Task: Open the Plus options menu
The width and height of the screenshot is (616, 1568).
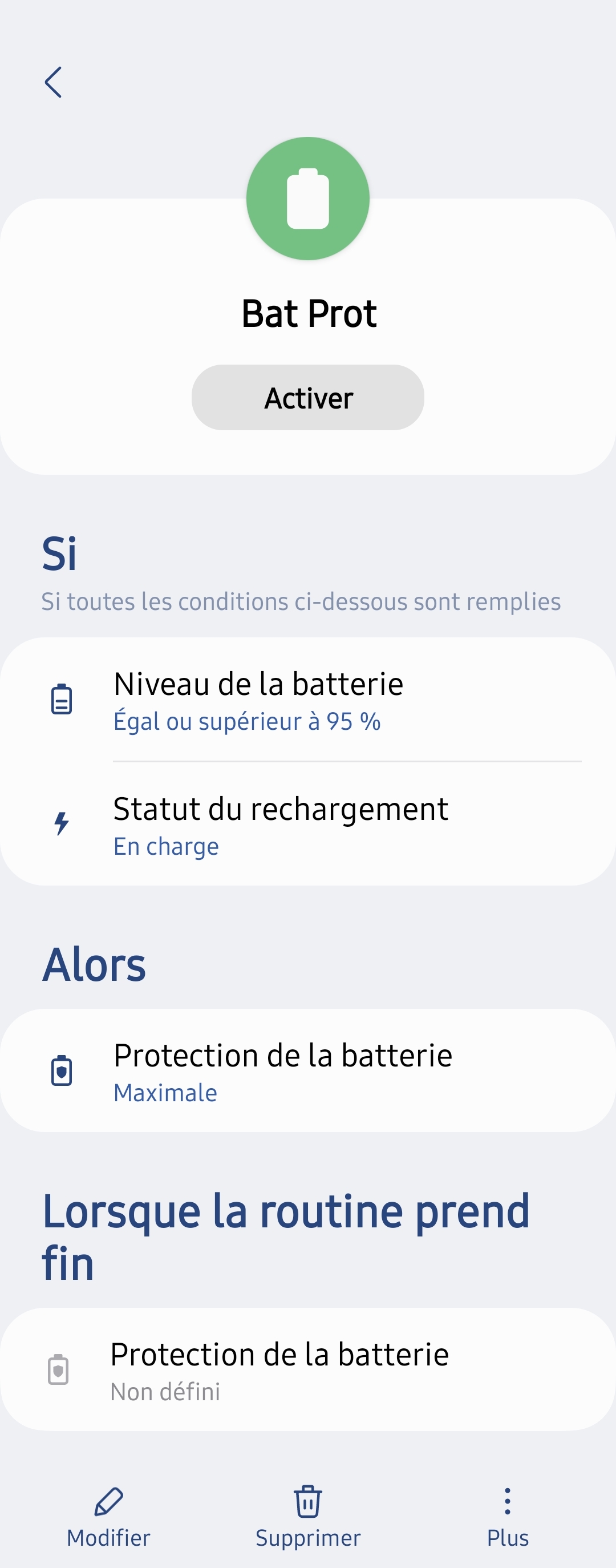Action: [507, 1517]
